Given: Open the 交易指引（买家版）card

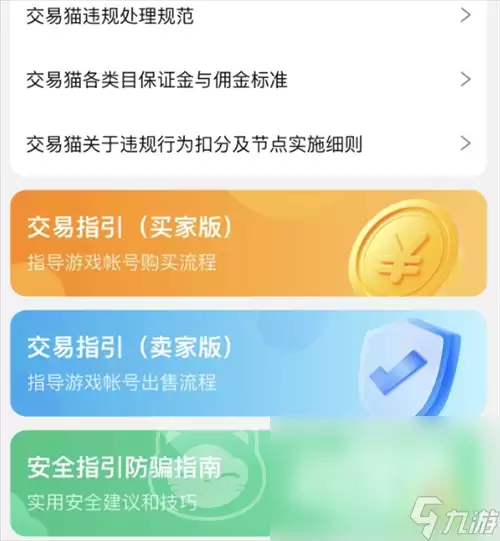Looking at the screenshot, I should click(248, 243).
